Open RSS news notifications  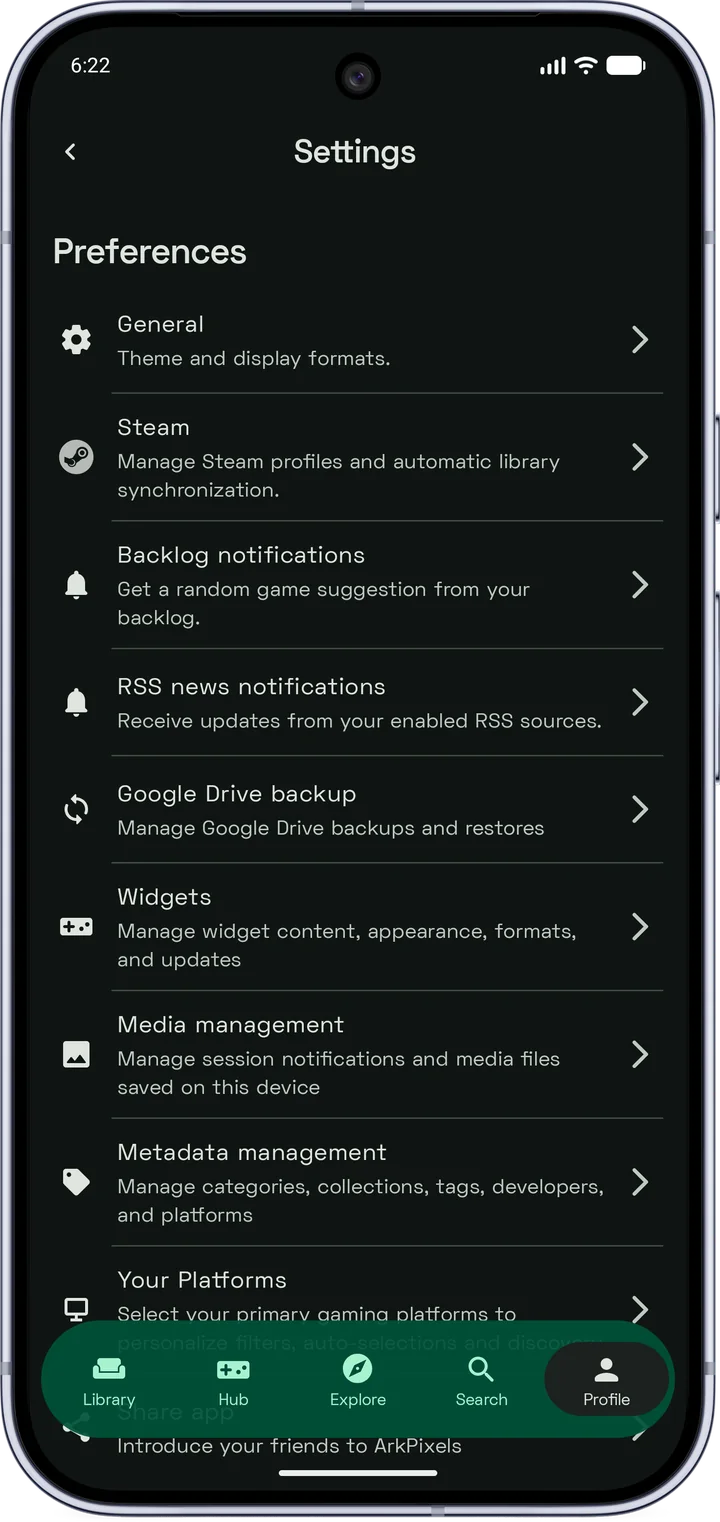point(359,702)
